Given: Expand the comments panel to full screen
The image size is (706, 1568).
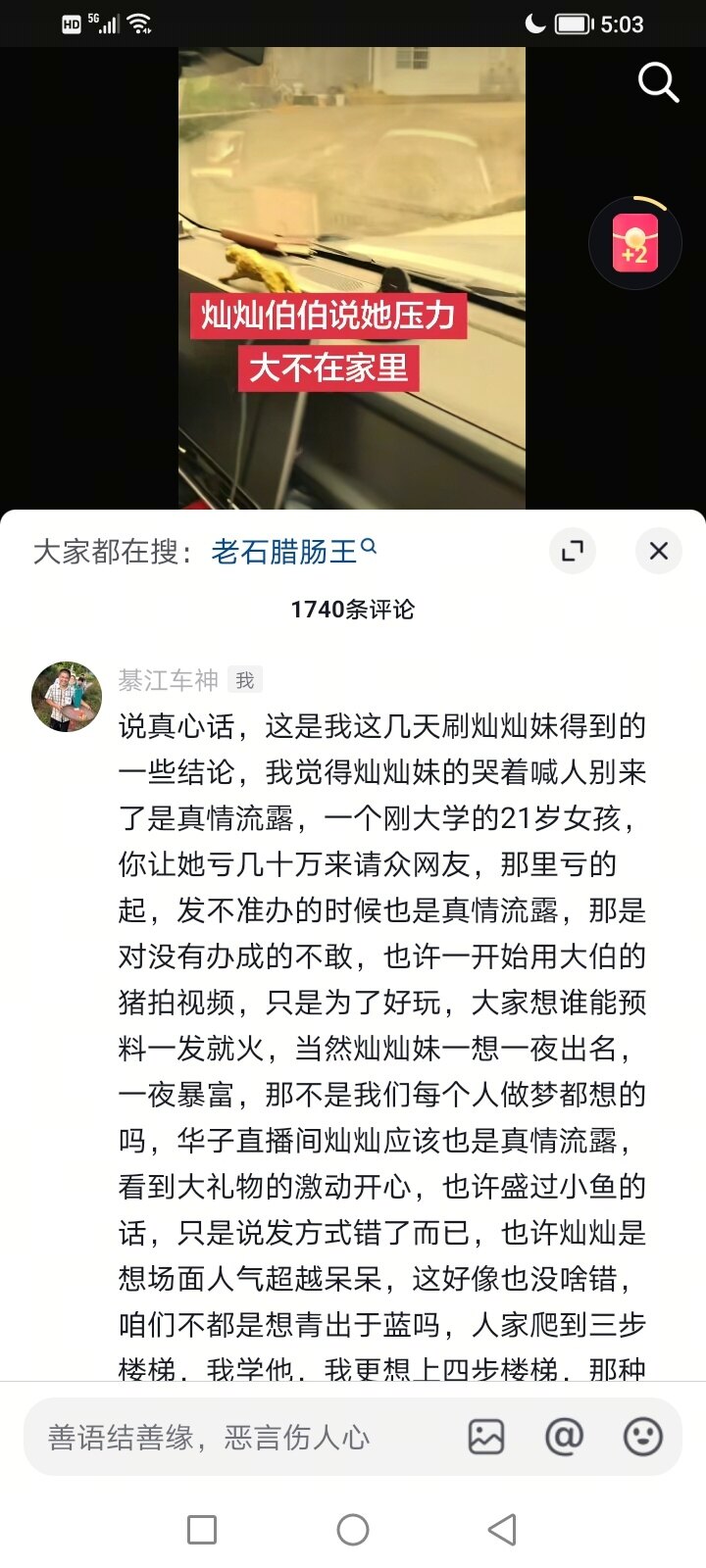Looking at the screenshot, I should tap(572, 551).
